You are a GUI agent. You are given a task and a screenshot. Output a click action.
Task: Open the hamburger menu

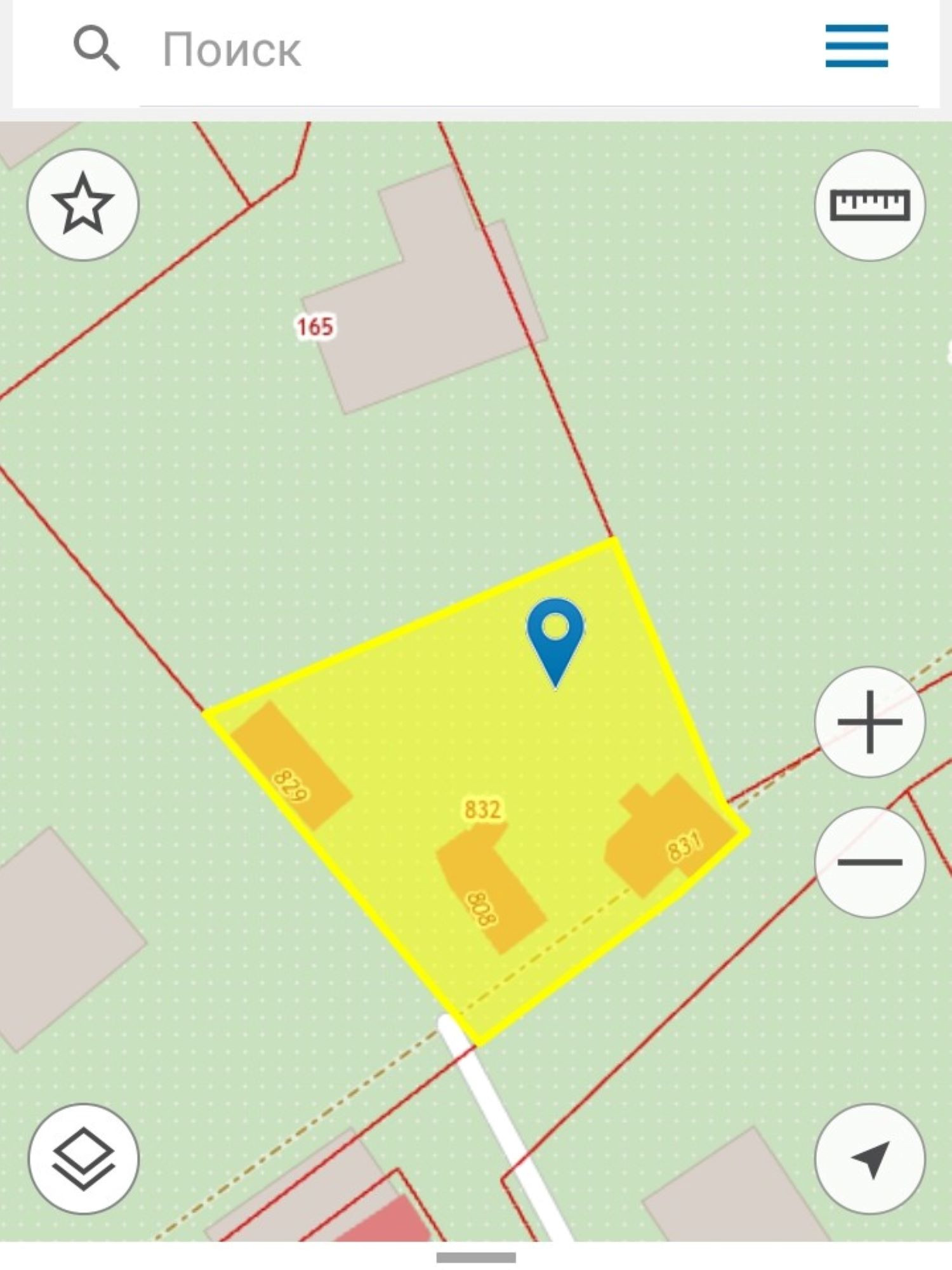coord(856,46)
